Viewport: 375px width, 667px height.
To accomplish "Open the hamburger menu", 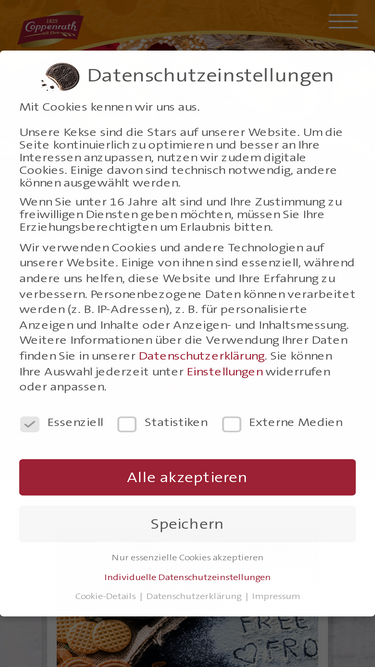I will click(x=343, y=21).
